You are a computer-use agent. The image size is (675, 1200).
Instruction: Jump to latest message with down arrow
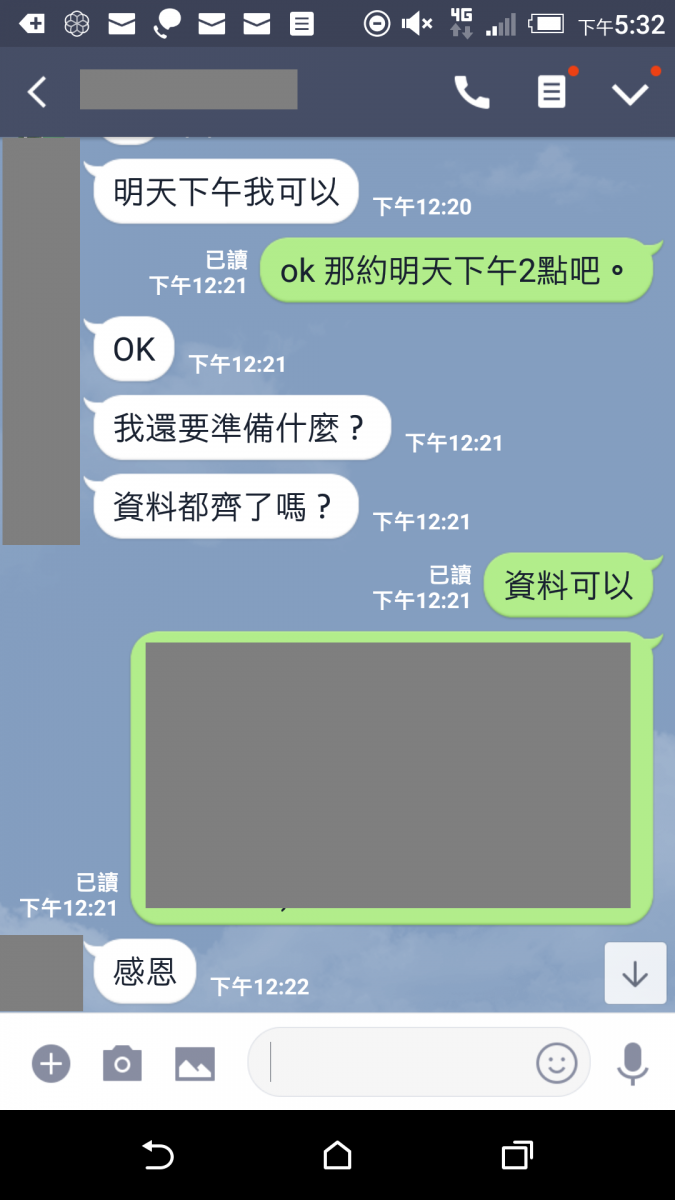635,973
